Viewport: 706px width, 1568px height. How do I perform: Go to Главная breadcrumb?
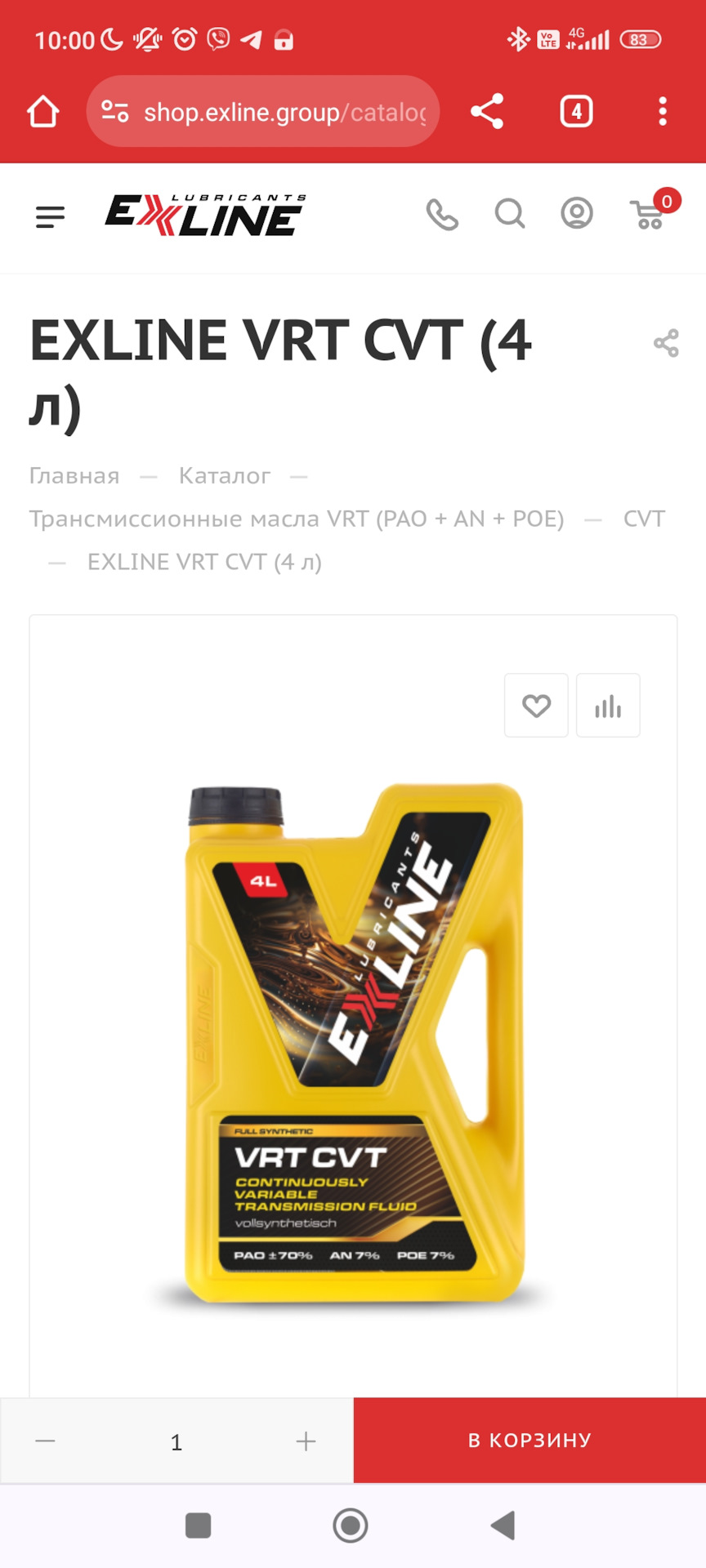point(74,476)
